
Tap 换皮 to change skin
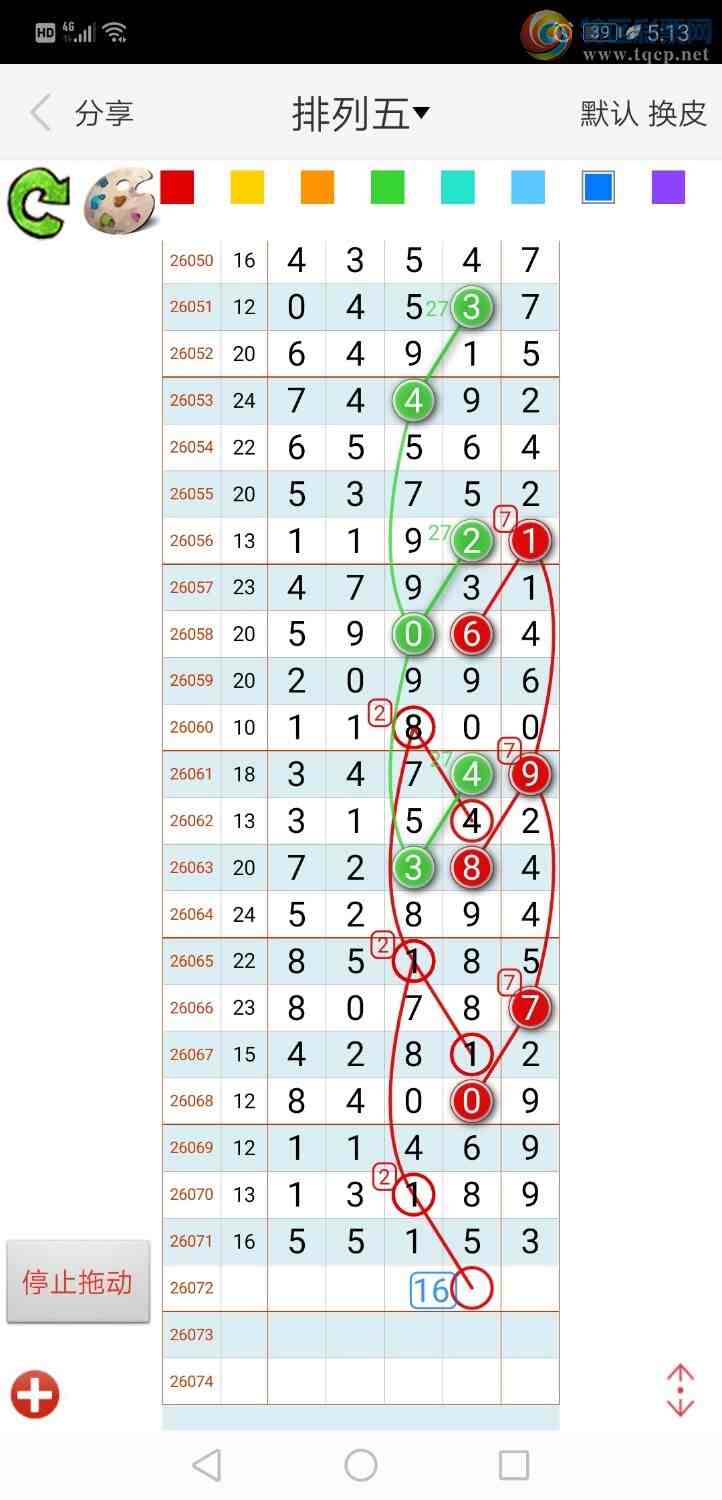pos(677,113)
